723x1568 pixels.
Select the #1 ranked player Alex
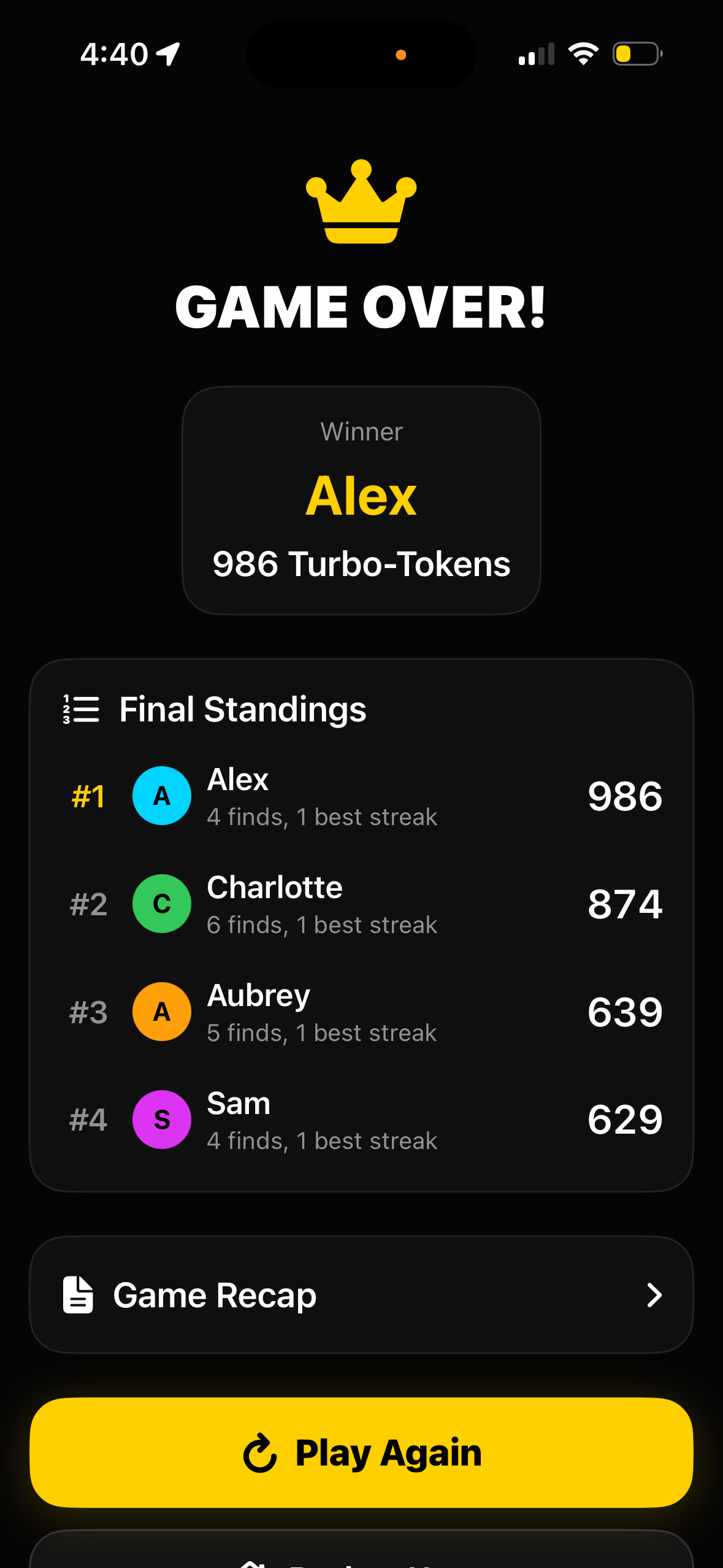[x=361, y=796]
